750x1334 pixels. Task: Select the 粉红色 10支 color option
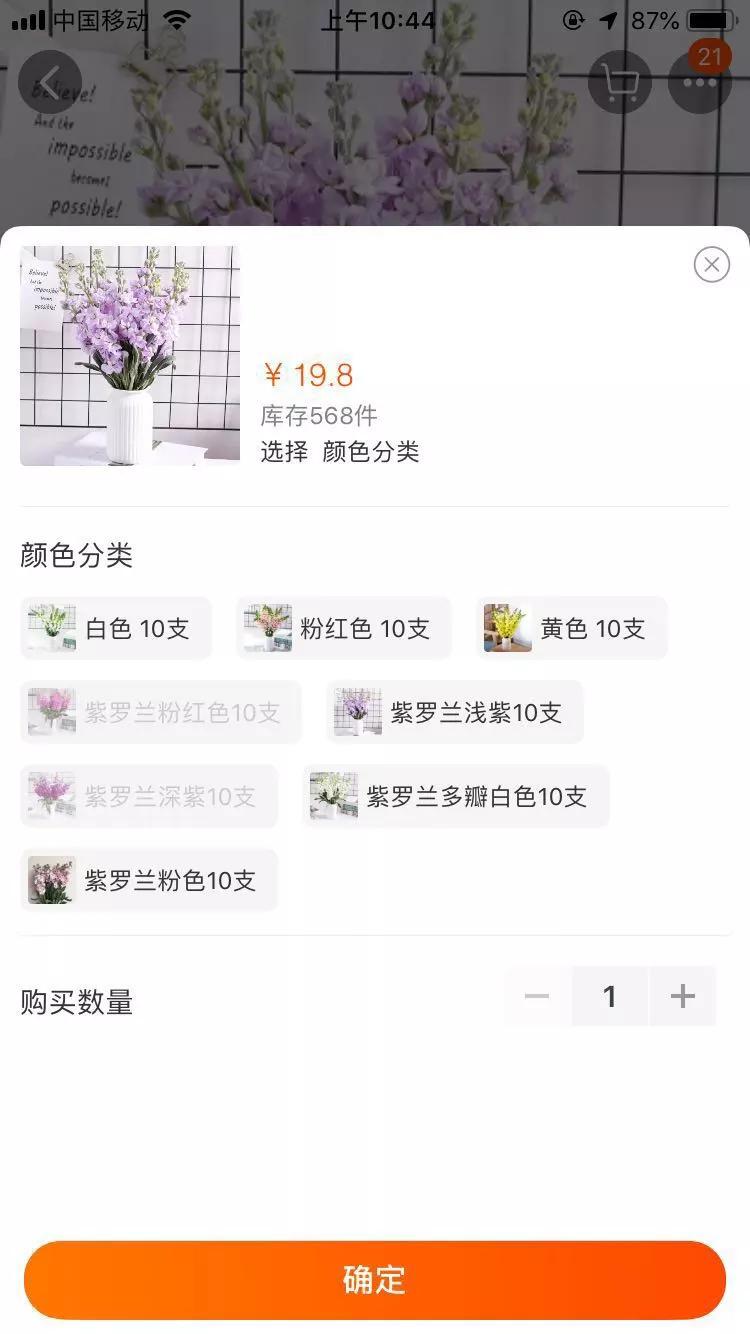pyautogui.click(x=343, y=628)
